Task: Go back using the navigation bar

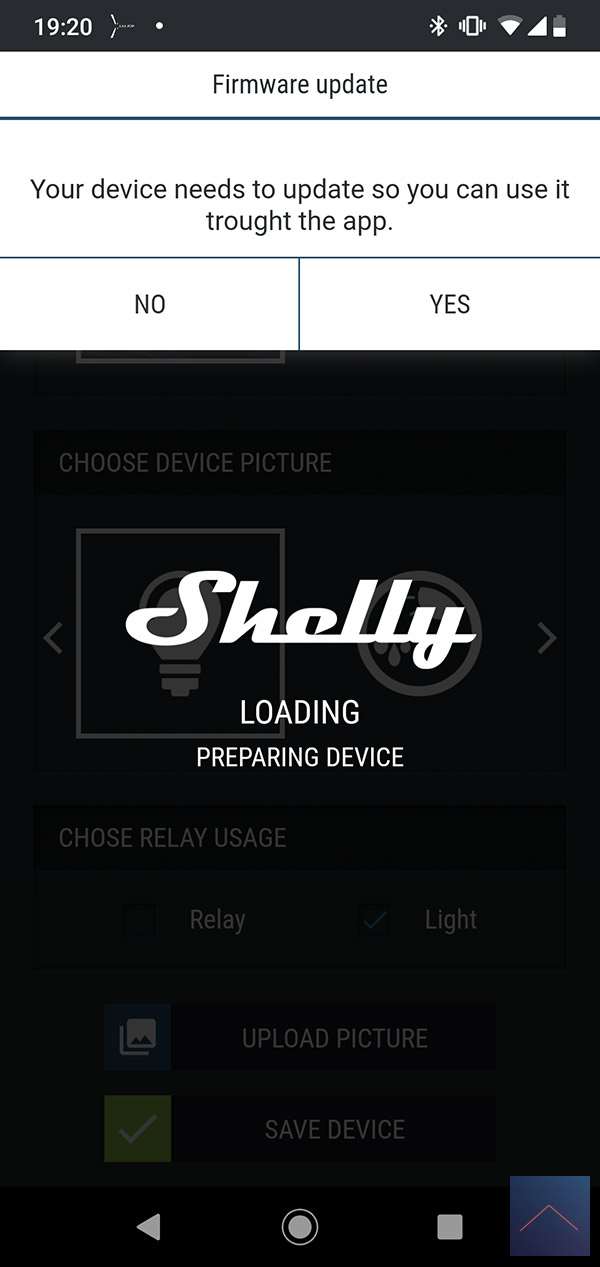Action: coord(148,1226)
